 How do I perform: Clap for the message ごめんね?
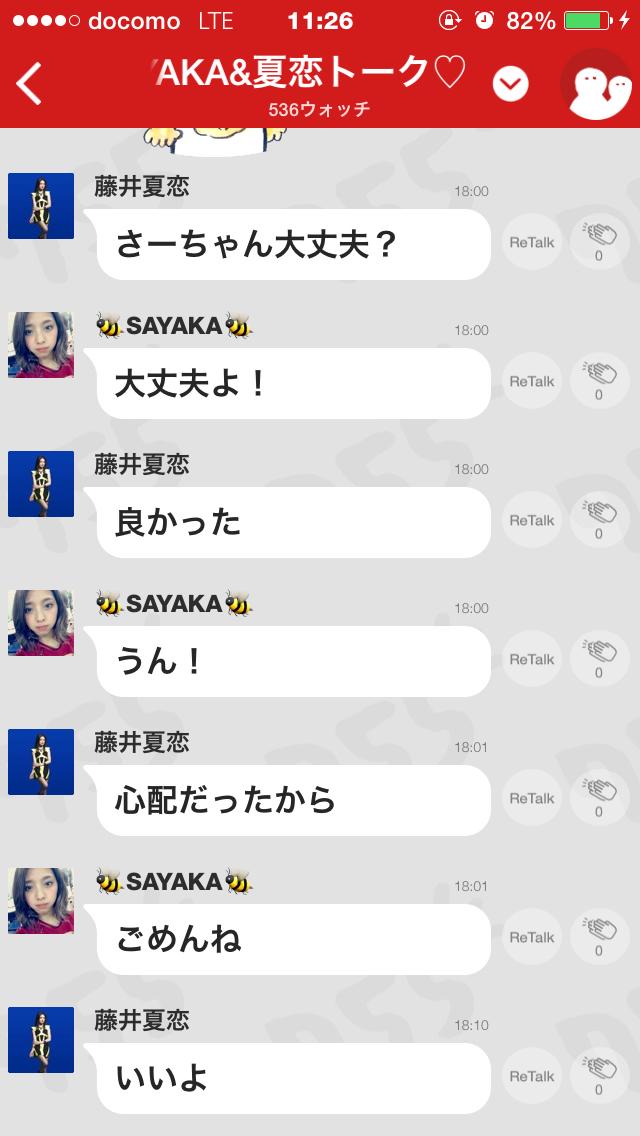(x=599, y=938)
